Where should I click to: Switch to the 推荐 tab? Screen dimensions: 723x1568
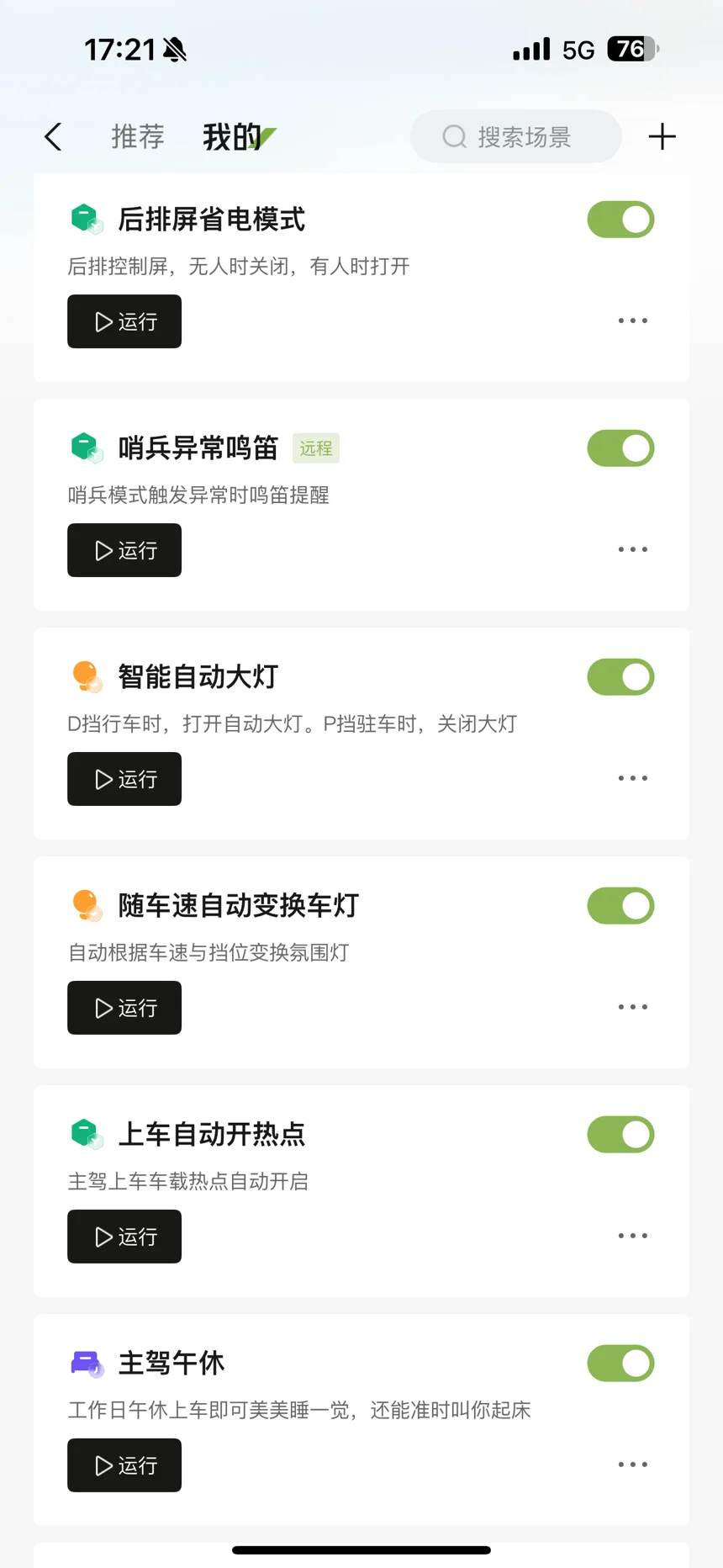(138, 136)
